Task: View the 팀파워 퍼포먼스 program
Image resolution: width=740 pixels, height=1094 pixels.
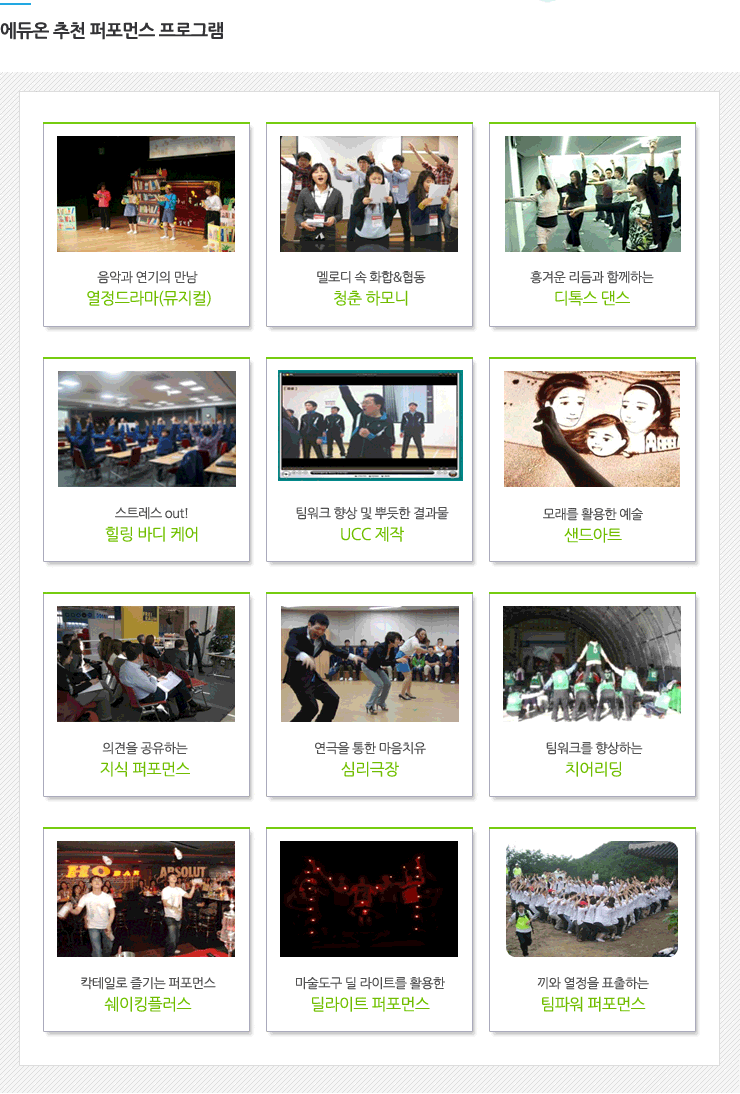Action: click(x=592, y=929)
